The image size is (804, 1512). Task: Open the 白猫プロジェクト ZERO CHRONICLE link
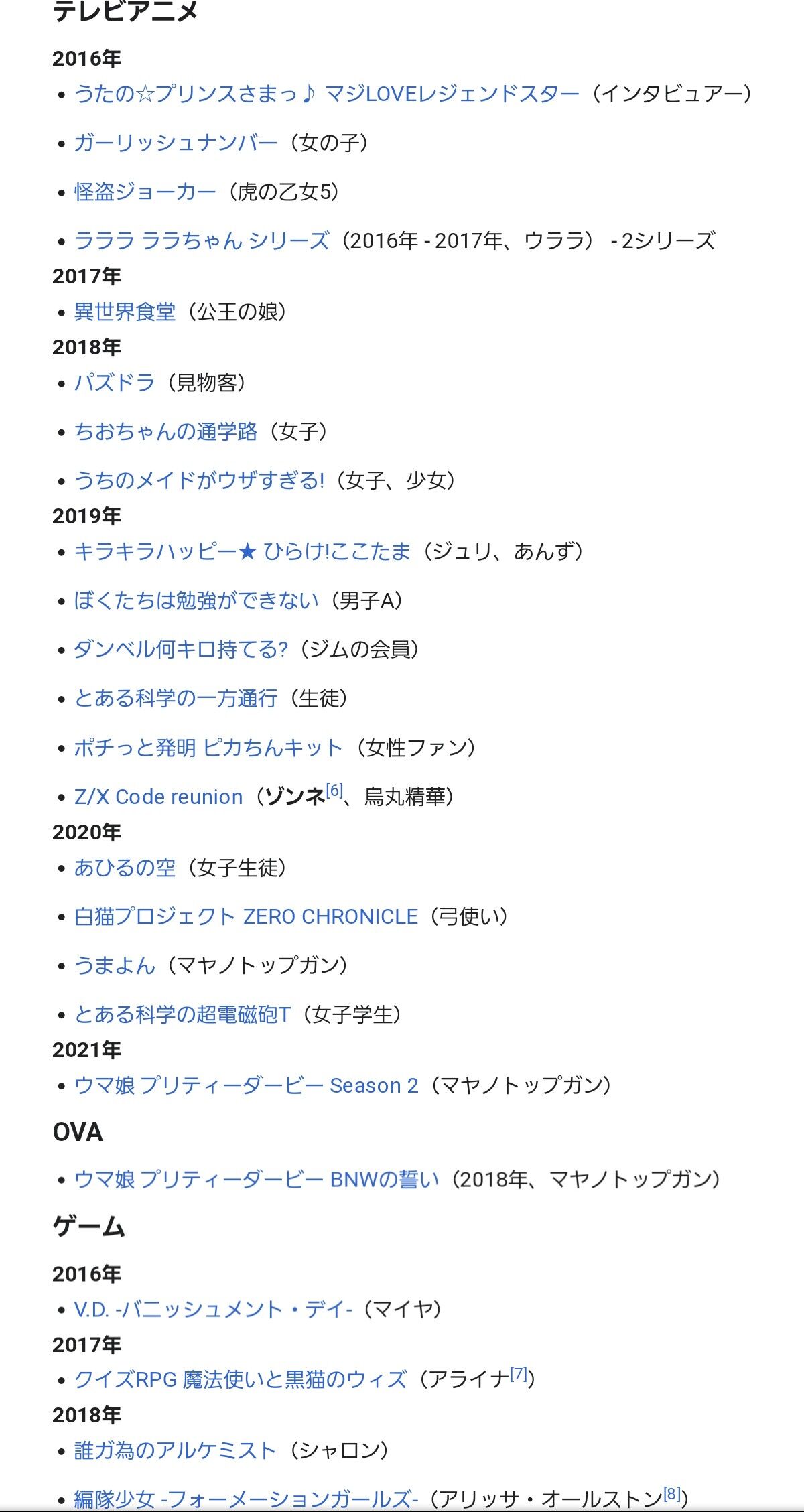click(x=246, y=916)
